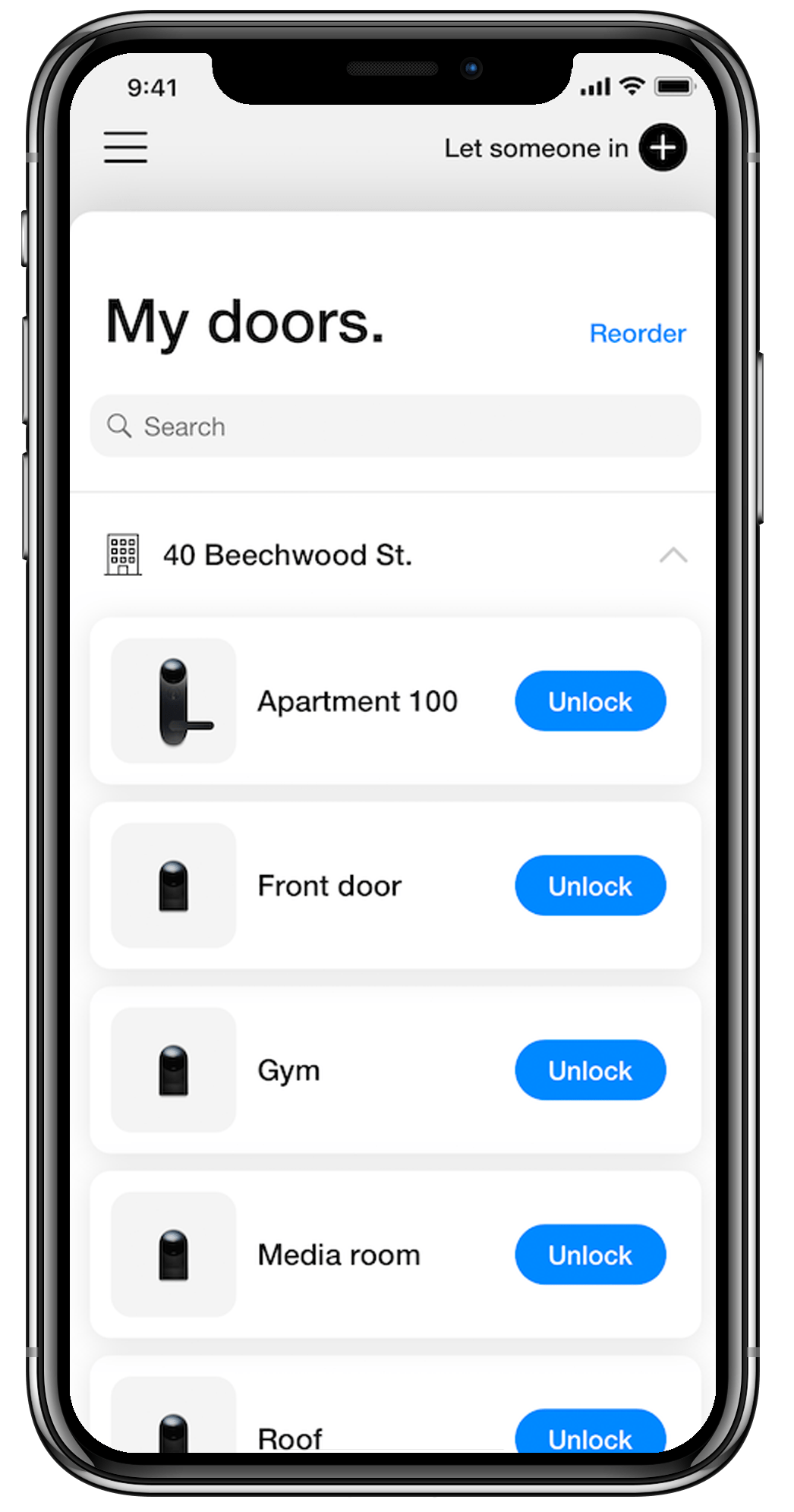Tap Reorder link

coord(638,333)
